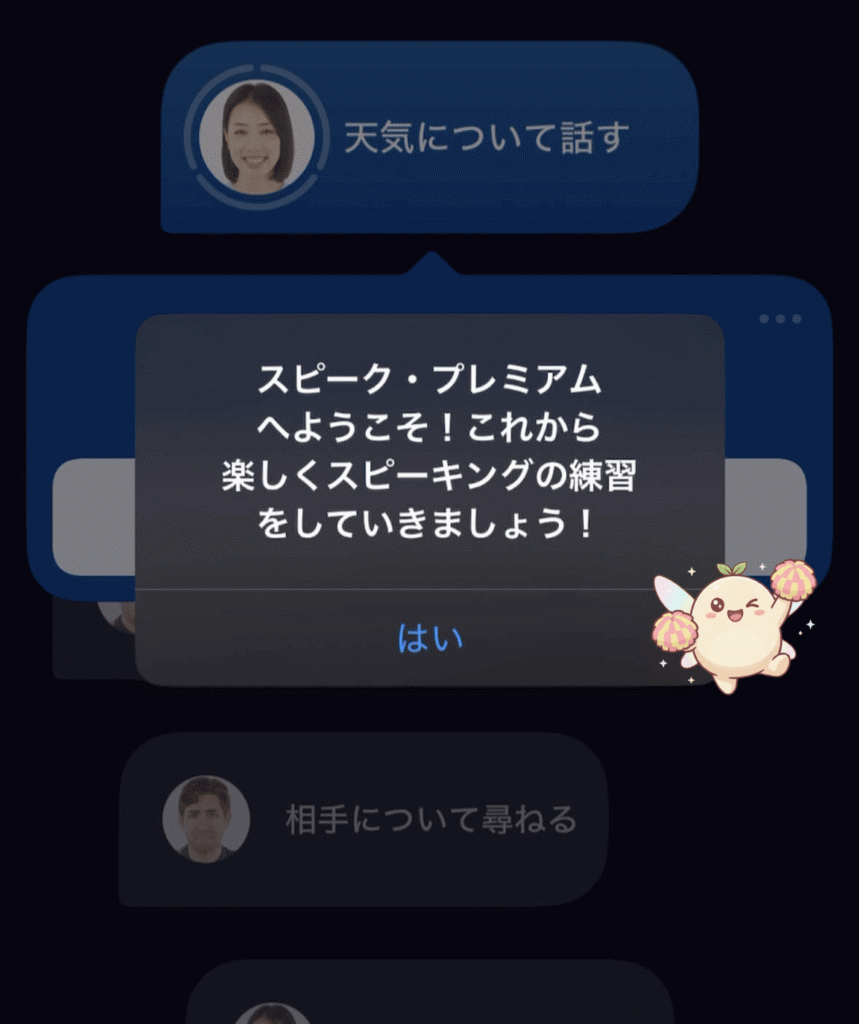Viewport: 859px width, 1024px height.
Task: Click the speech-bubble pointer above the lesson card
Action: coord(430,263)
